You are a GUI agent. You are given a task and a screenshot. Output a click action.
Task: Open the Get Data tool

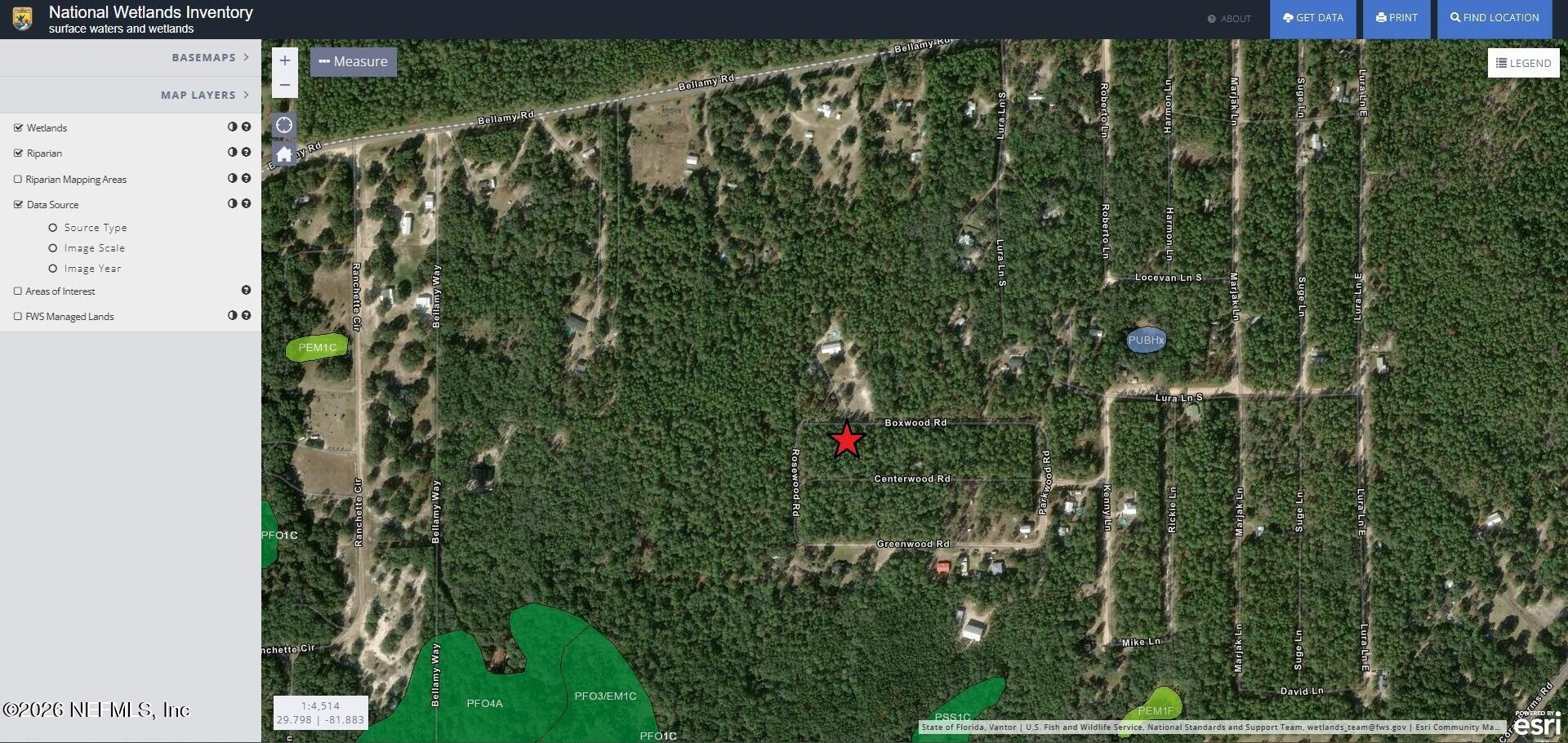click(x=1312, y=18)
